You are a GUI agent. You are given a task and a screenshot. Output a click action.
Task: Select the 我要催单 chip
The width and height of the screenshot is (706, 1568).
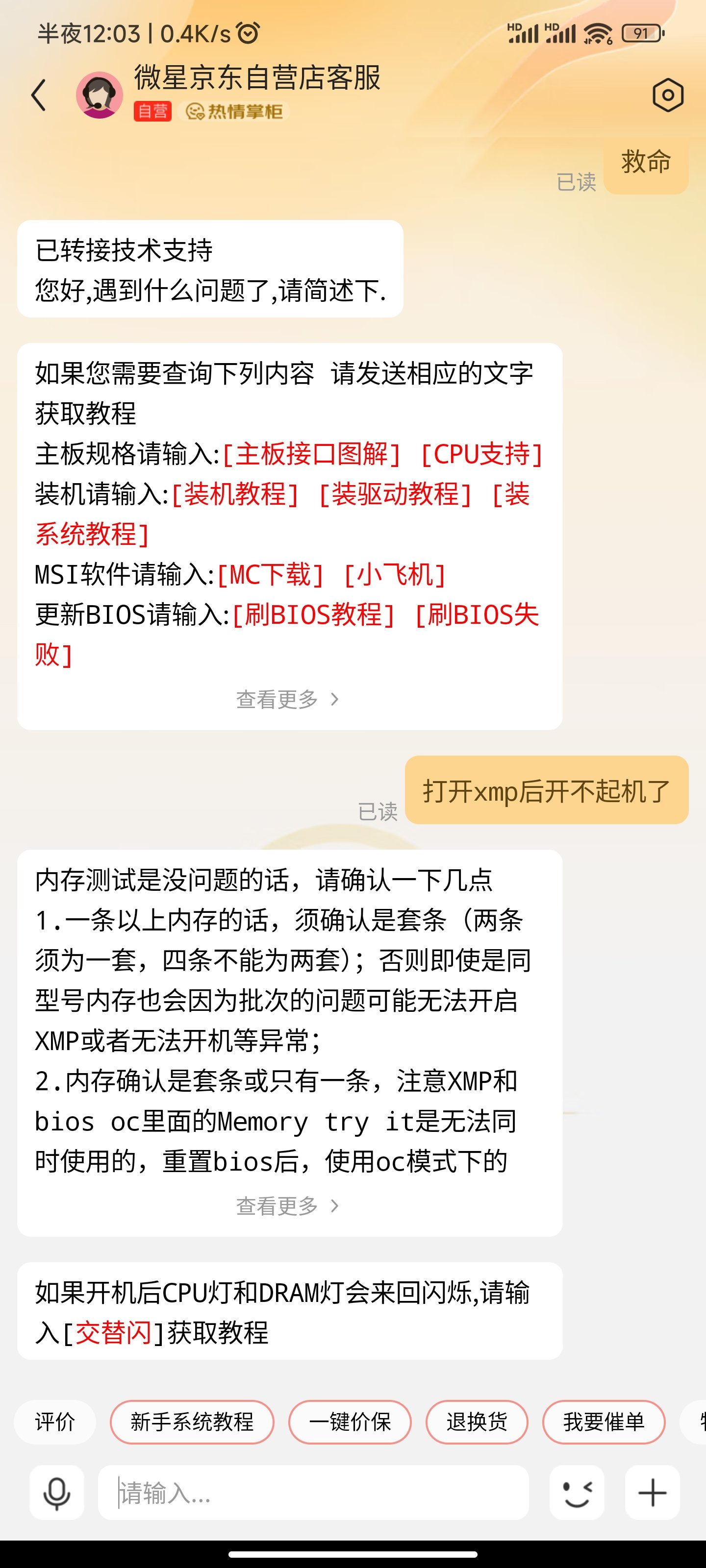coord(603,1422)
